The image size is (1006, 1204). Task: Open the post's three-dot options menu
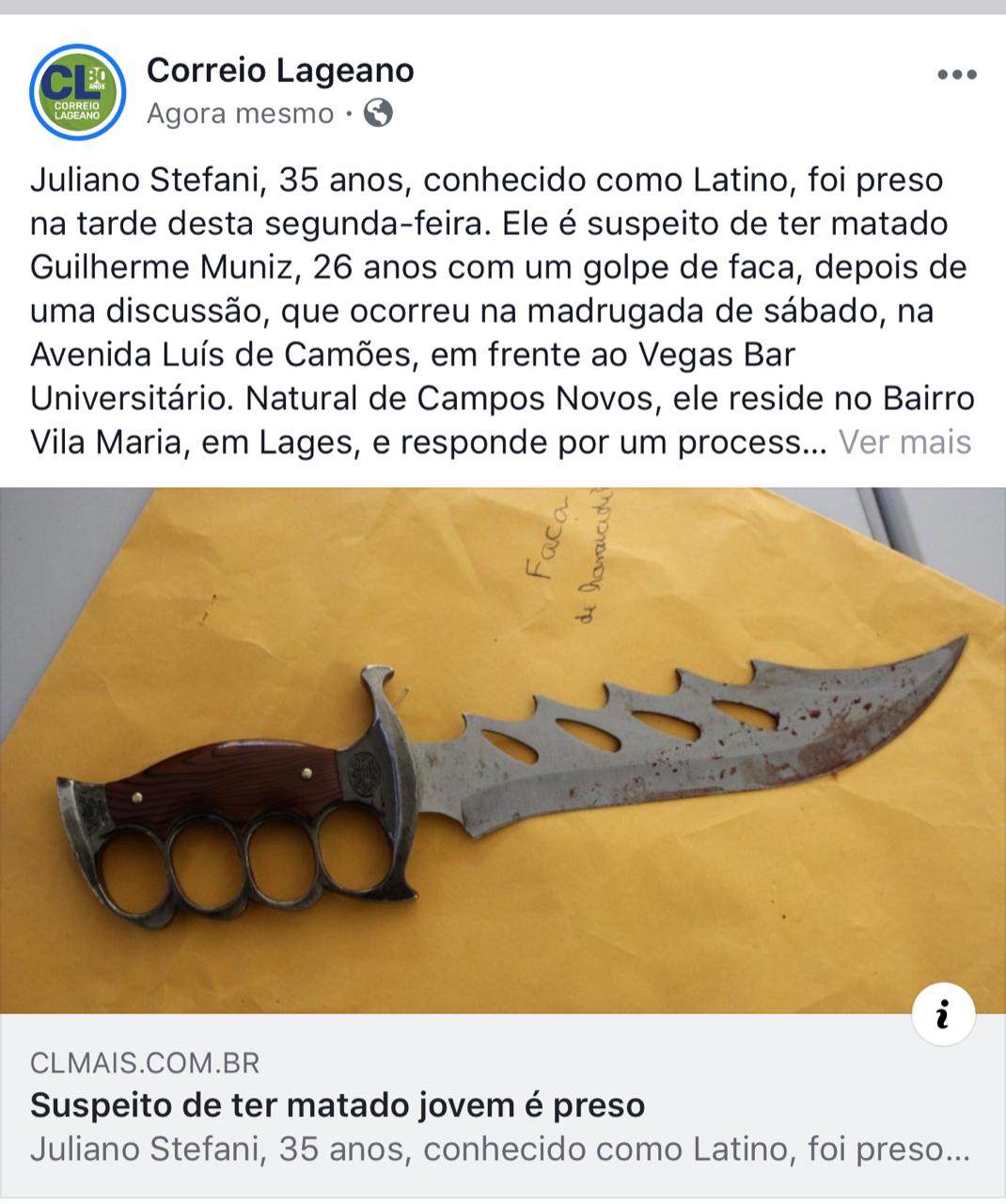pos(957,75)
